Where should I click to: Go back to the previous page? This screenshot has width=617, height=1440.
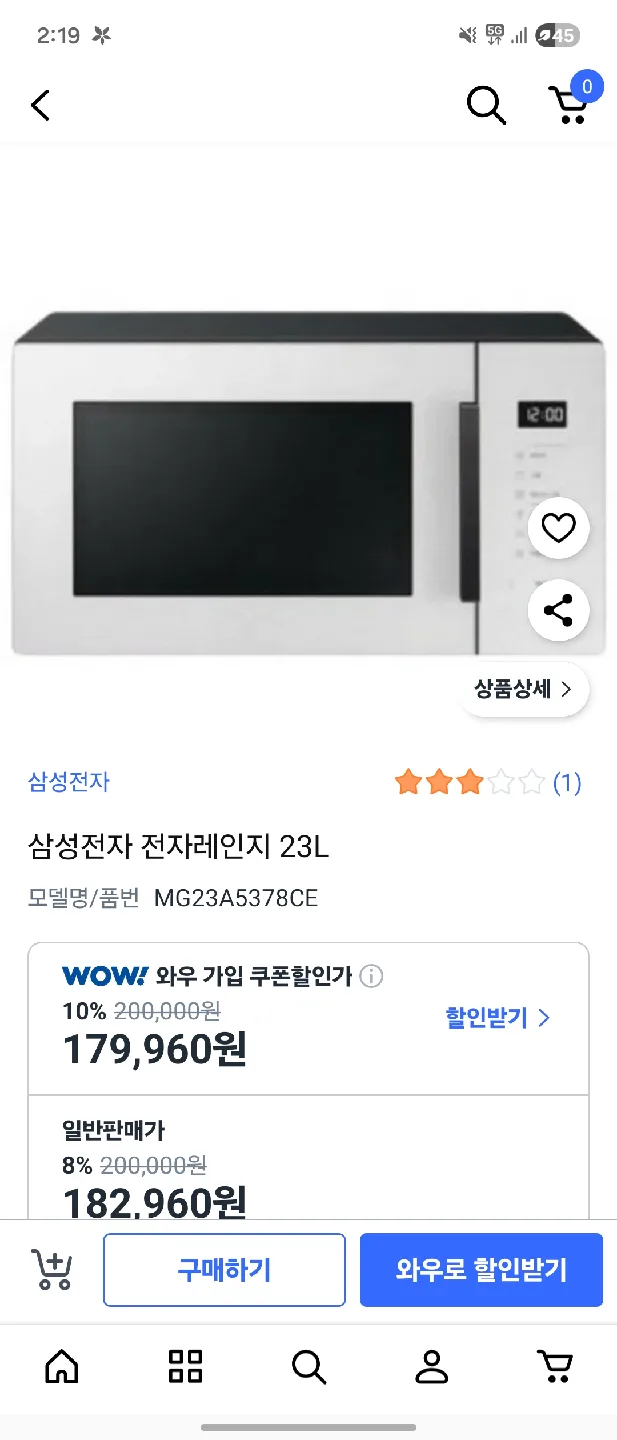pos(40,105)
